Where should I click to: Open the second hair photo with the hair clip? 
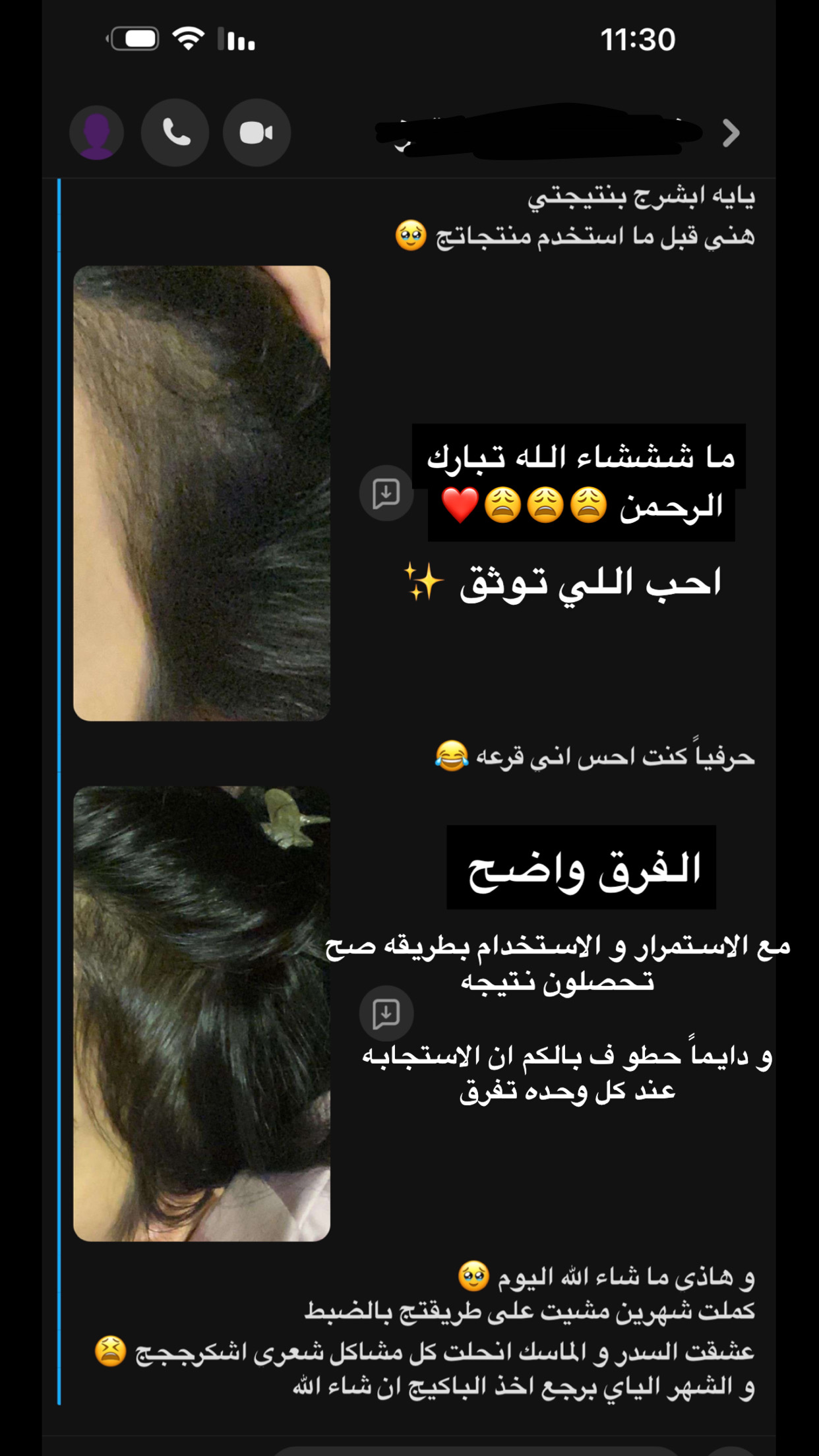click(x=202, y=1014)
